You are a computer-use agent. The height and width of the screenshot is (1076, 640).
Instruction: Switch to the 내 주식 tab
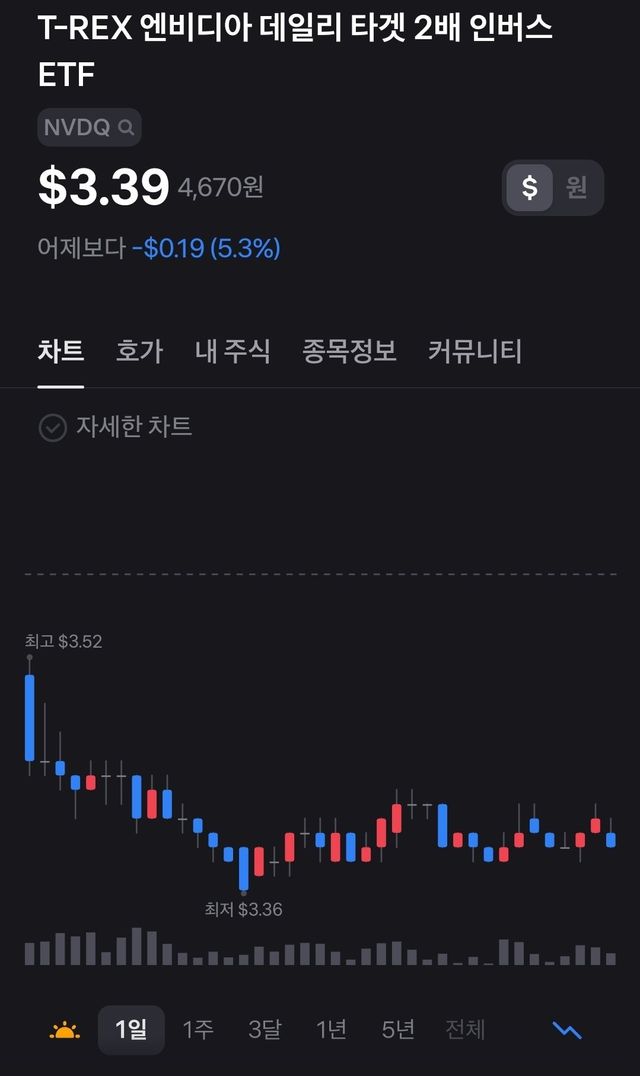tap(232, 351)
